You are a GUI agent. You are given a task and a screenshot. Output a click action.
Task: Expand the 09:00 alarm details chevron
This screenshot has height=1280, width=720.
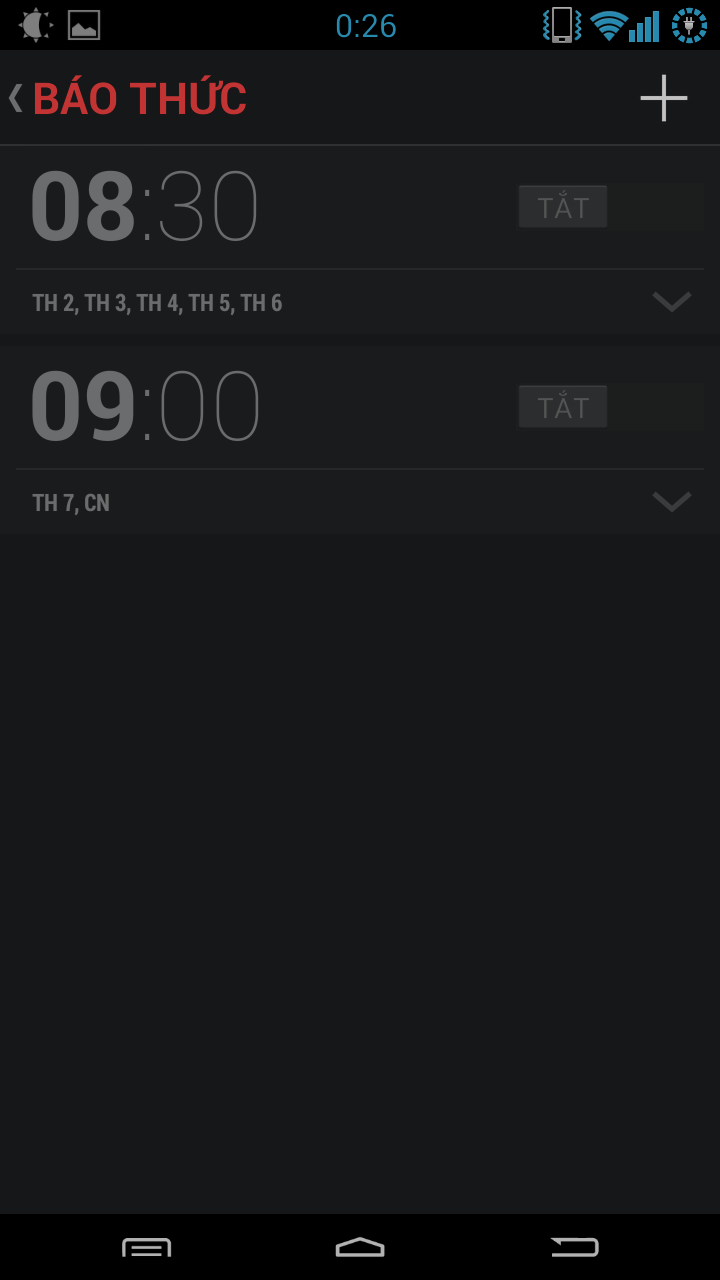[x=671, y=502]
